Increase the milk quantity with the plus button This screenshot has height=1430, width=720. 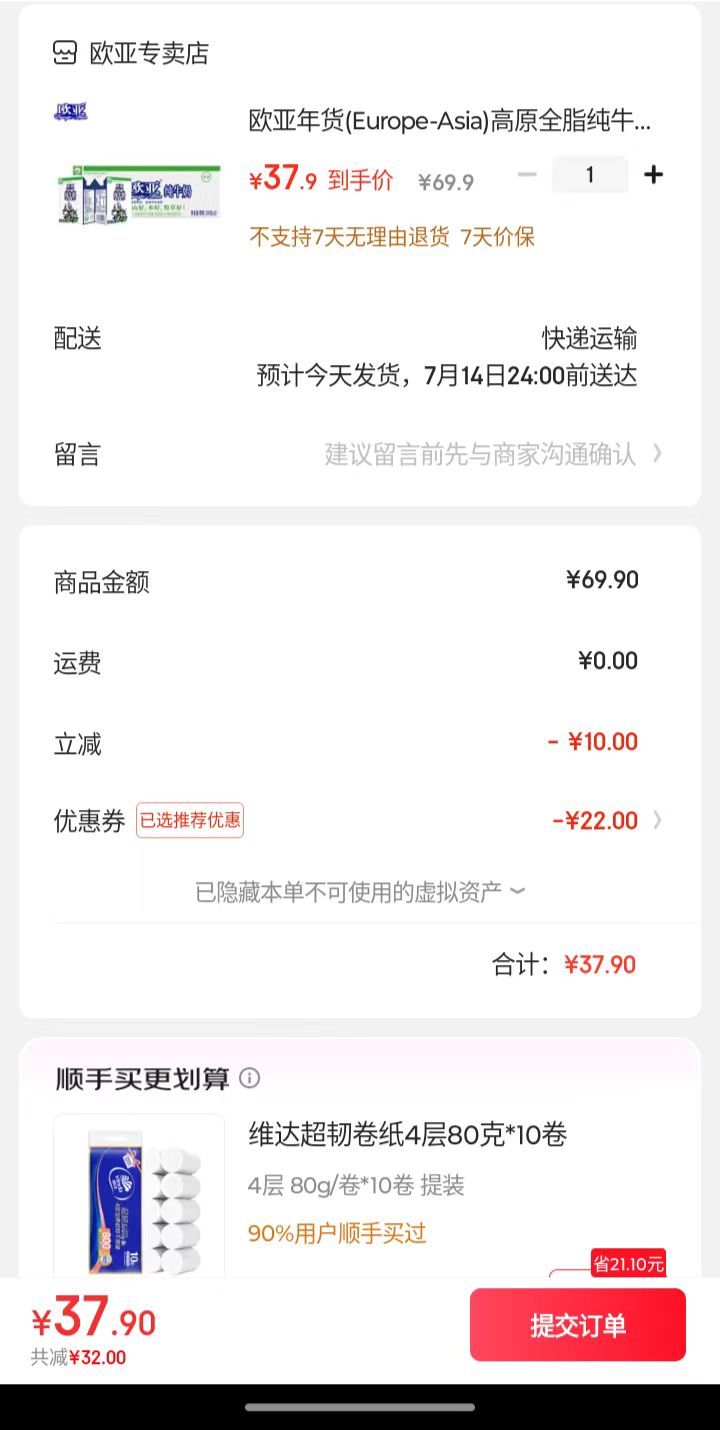pyautogui.click(x=653, y=175)
